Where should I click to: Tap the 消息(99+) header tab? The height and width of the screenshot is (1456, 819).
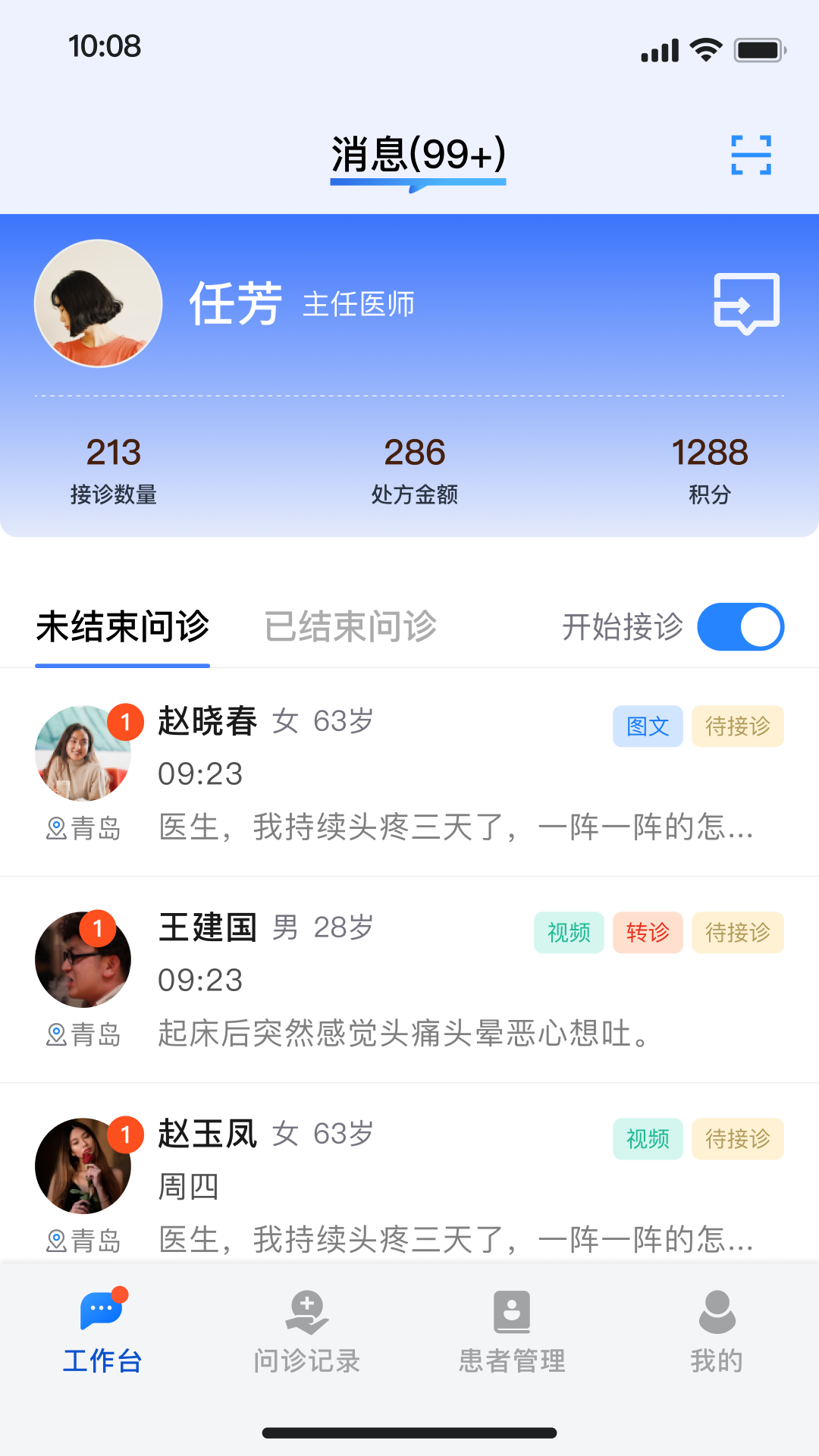(x=418, y=155)
